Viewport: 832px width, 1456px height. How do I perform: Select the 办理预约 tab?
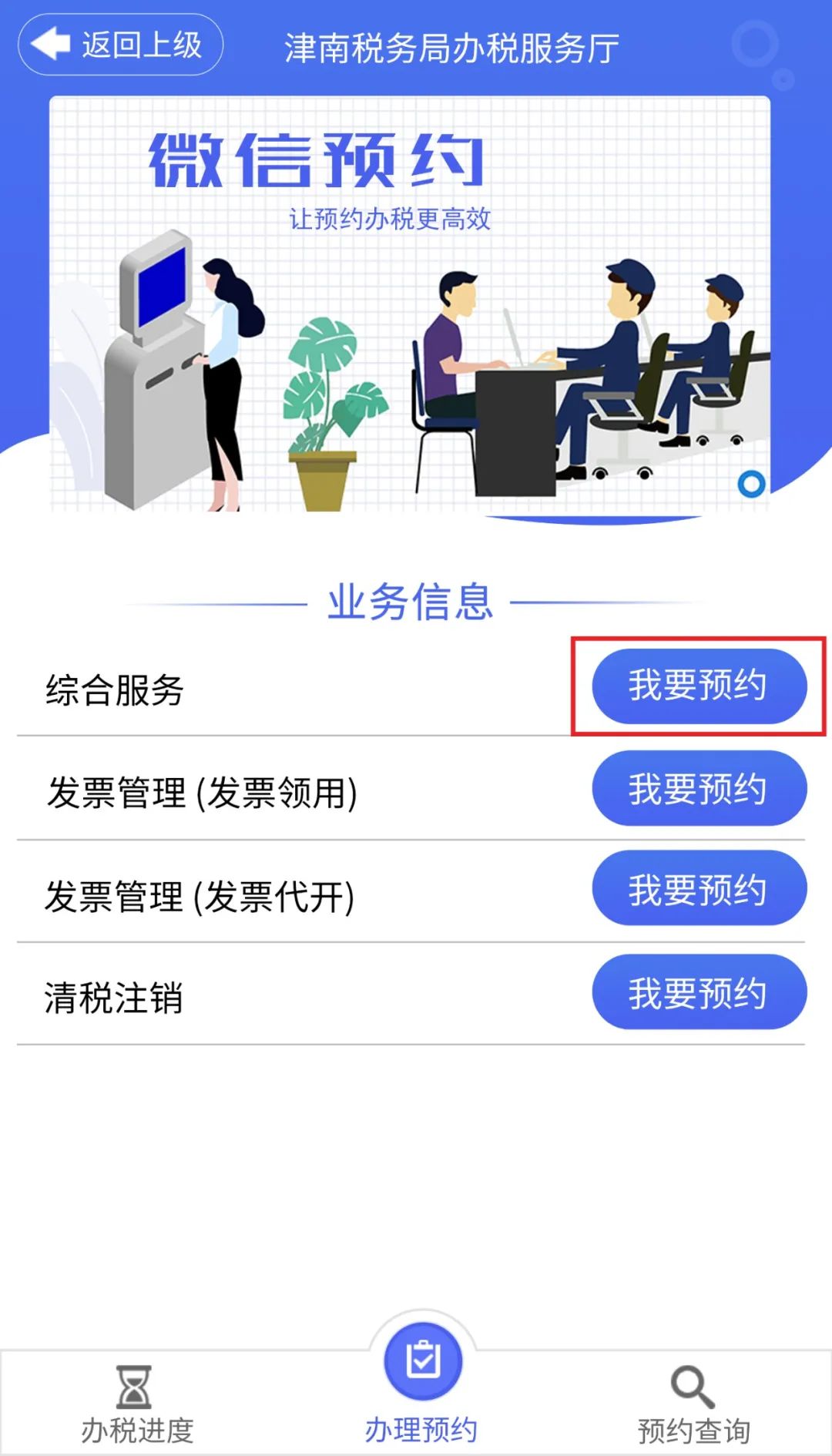(x=422, y=1384)
